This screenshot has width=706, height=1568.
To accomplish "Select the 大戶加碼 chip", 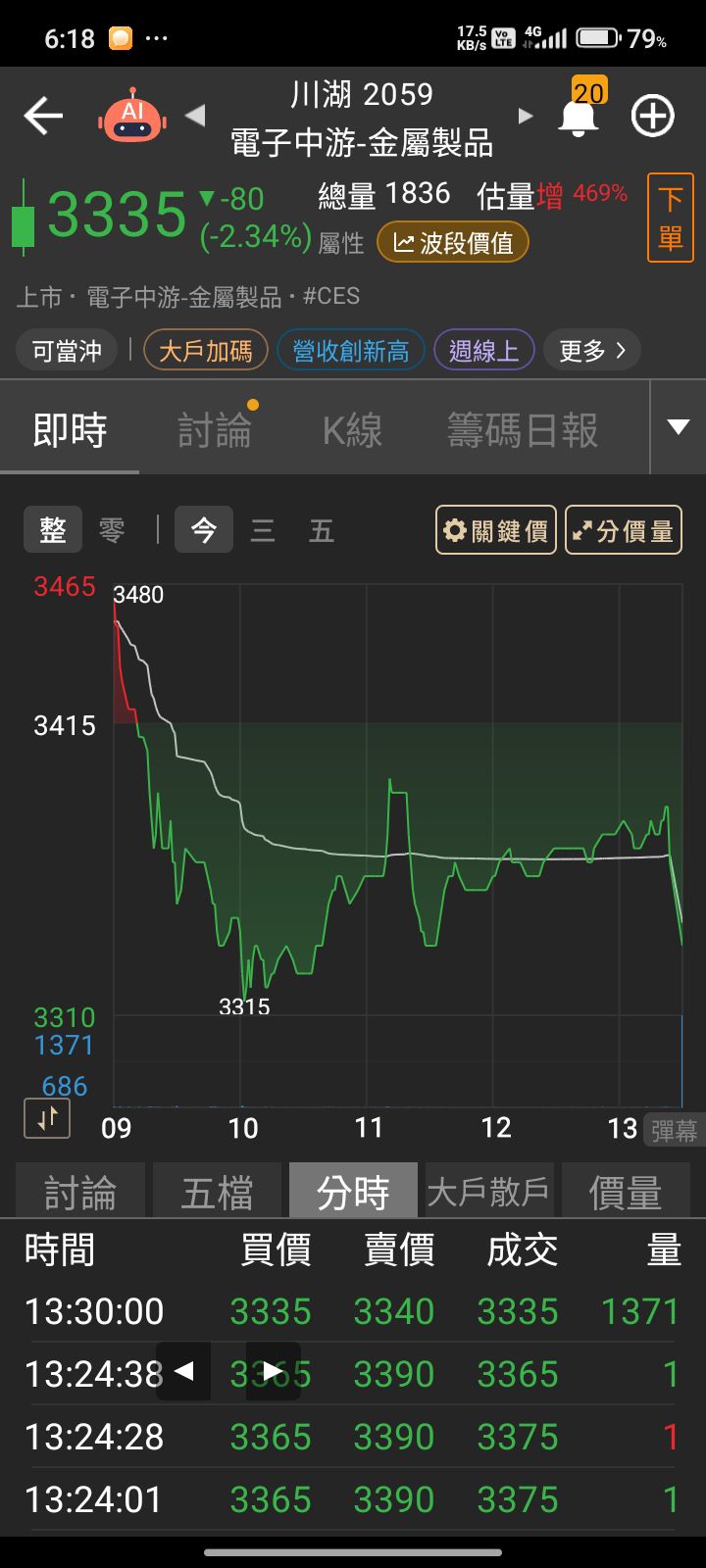I will coord(206,351).
